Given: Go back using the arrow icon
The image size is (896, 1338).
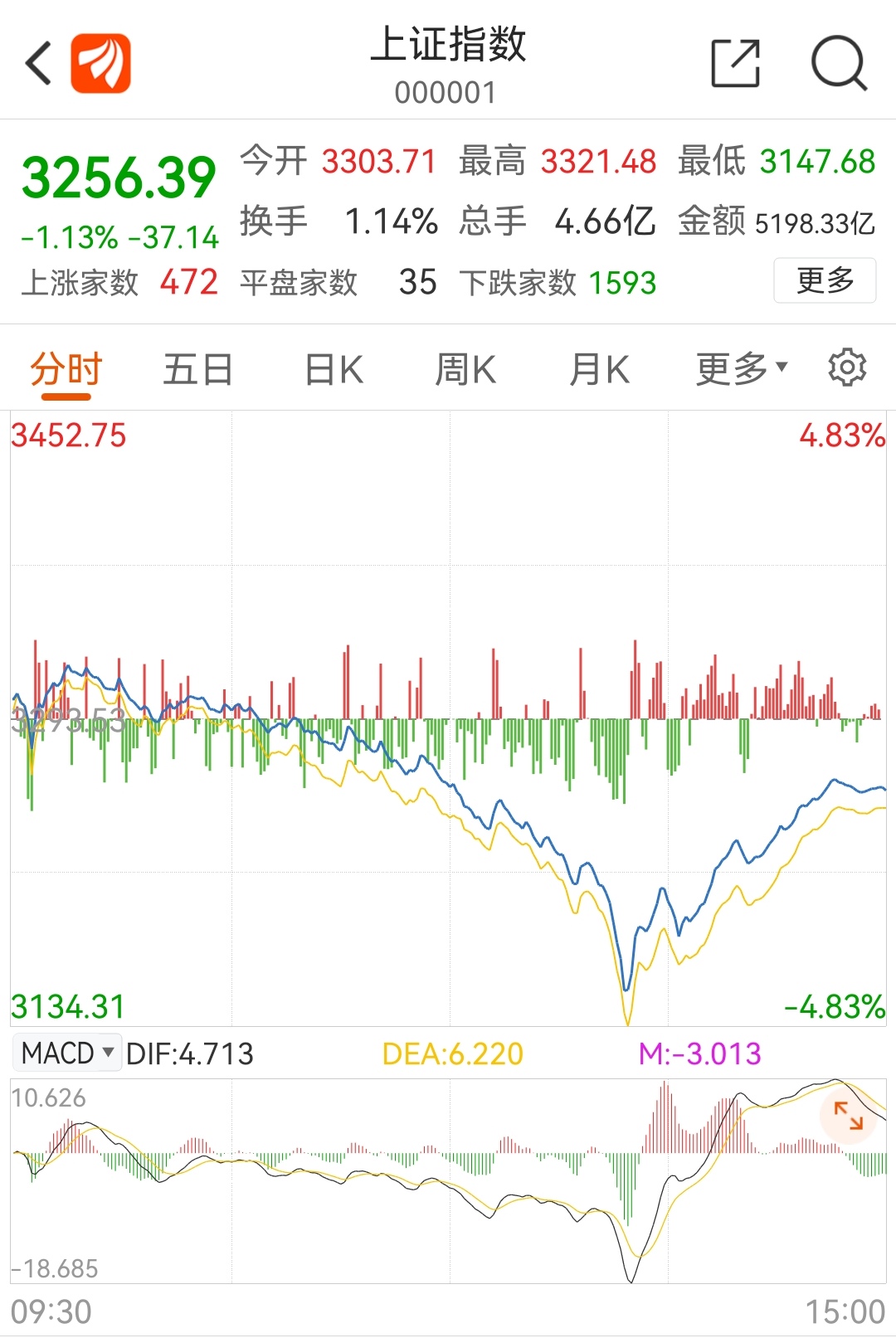Looking at the screenshot, I should click(38, 63).
